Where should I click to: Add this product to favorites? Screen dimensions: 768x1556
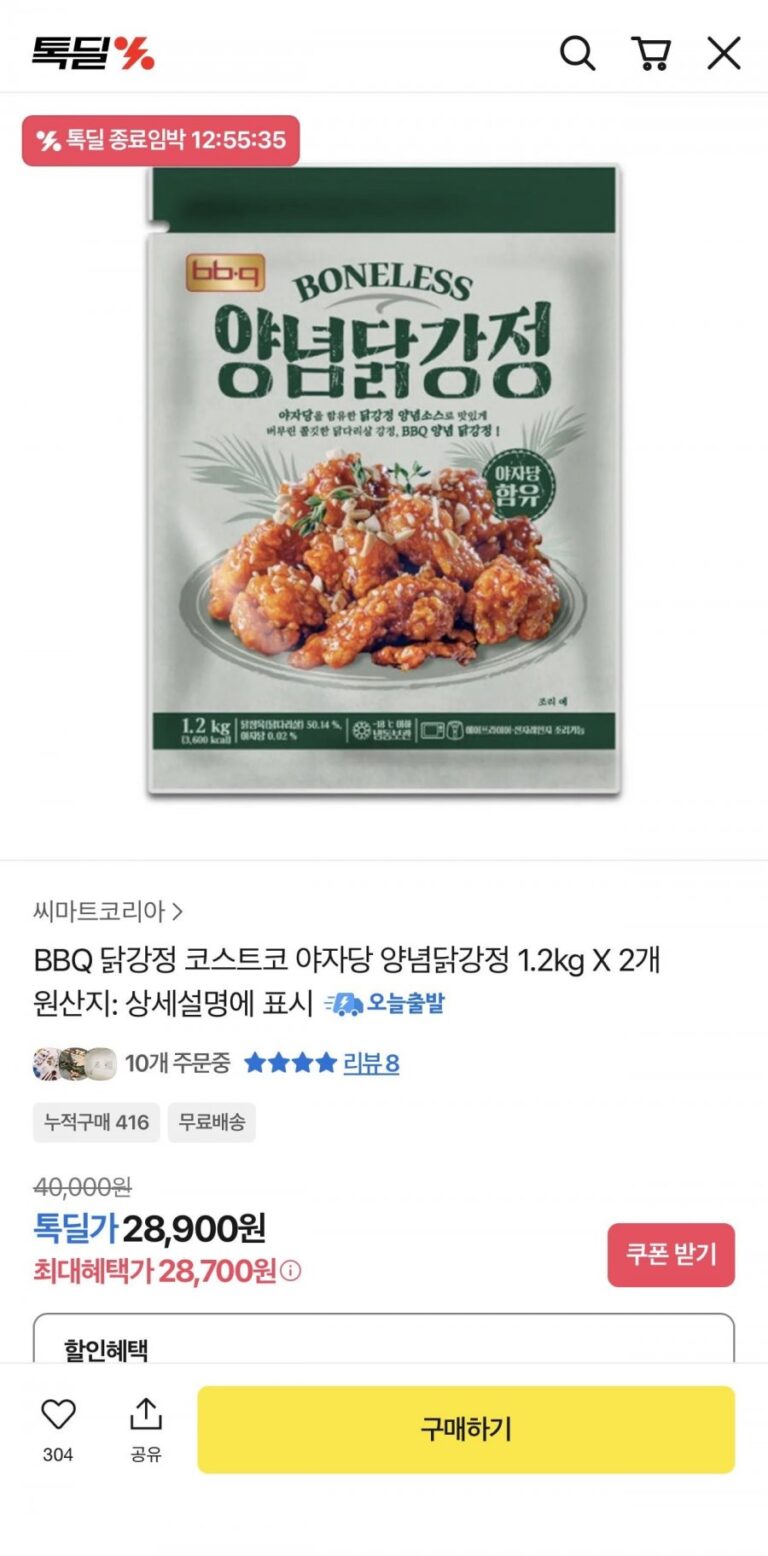tap(58, 1415)
